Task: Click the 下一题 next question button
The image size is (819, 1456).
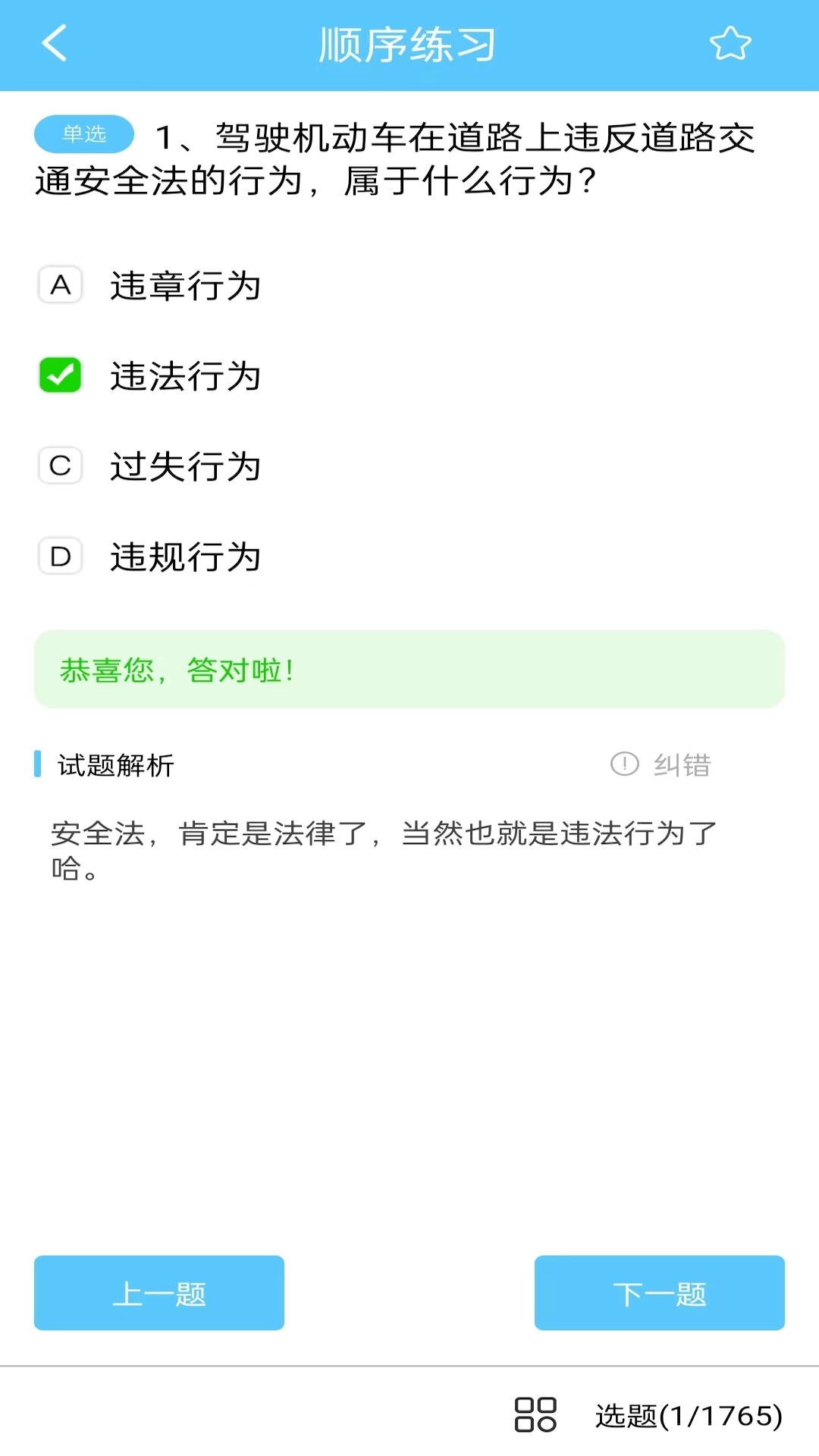Action: point(659,1294)
